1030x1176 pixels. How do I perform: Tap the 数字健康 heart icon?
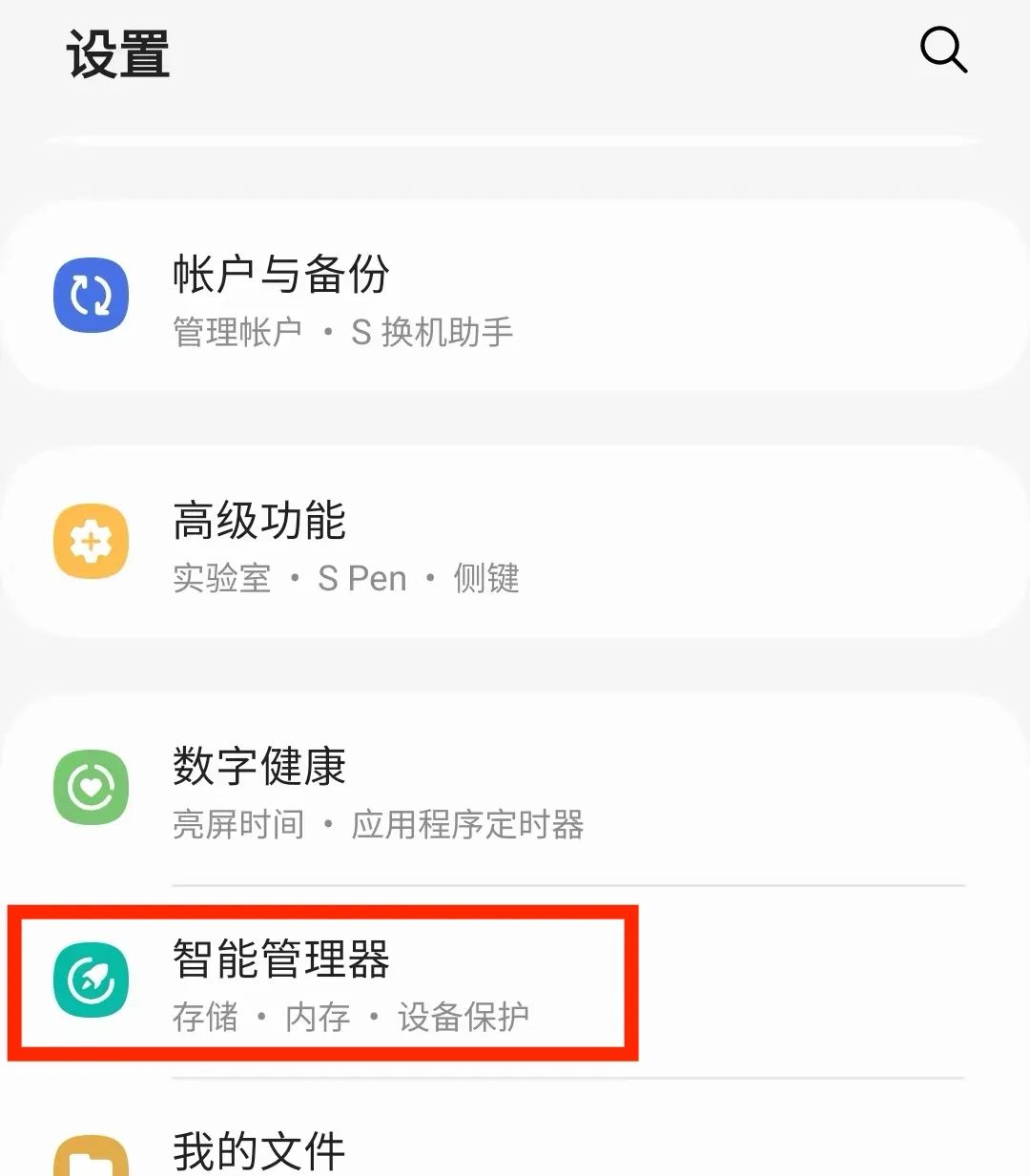click(91, 787)
